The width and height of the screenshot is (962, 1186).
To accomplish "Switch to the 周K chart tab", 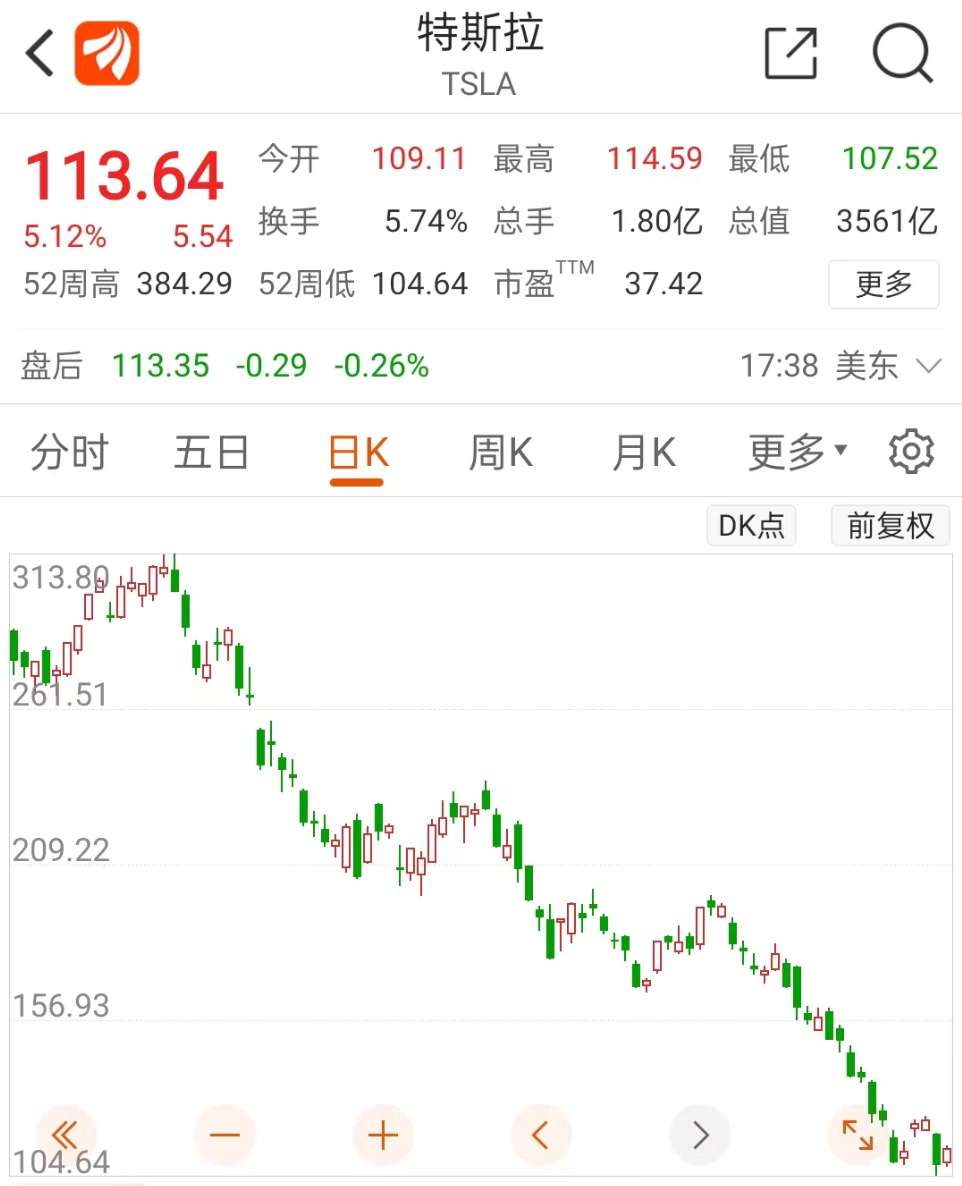I will tap(500, 453).
